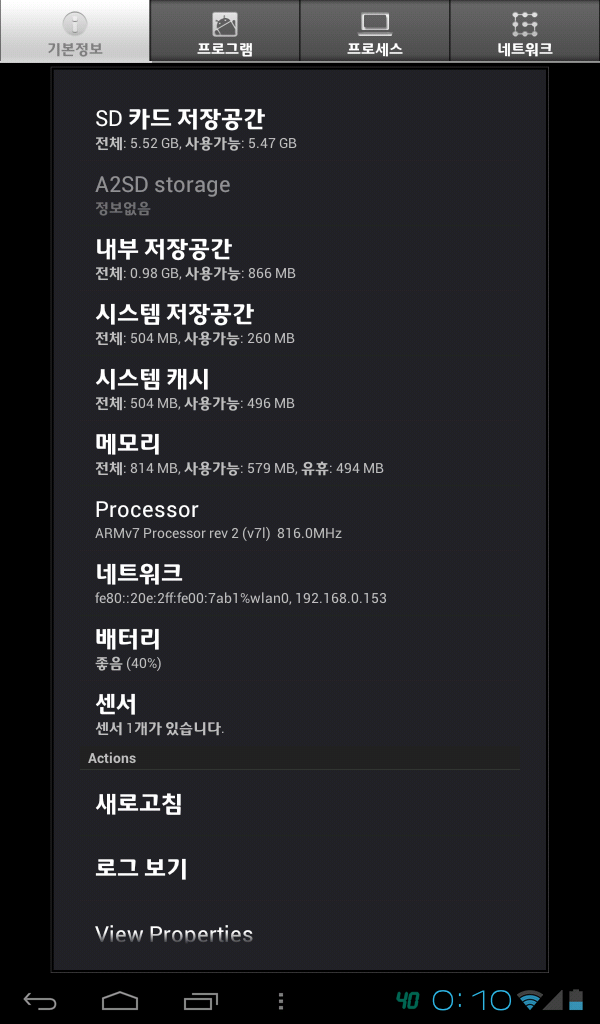Open 내부 저장공간 row
The height and width of the screenshot is (1024, 600).
[300, 259]
